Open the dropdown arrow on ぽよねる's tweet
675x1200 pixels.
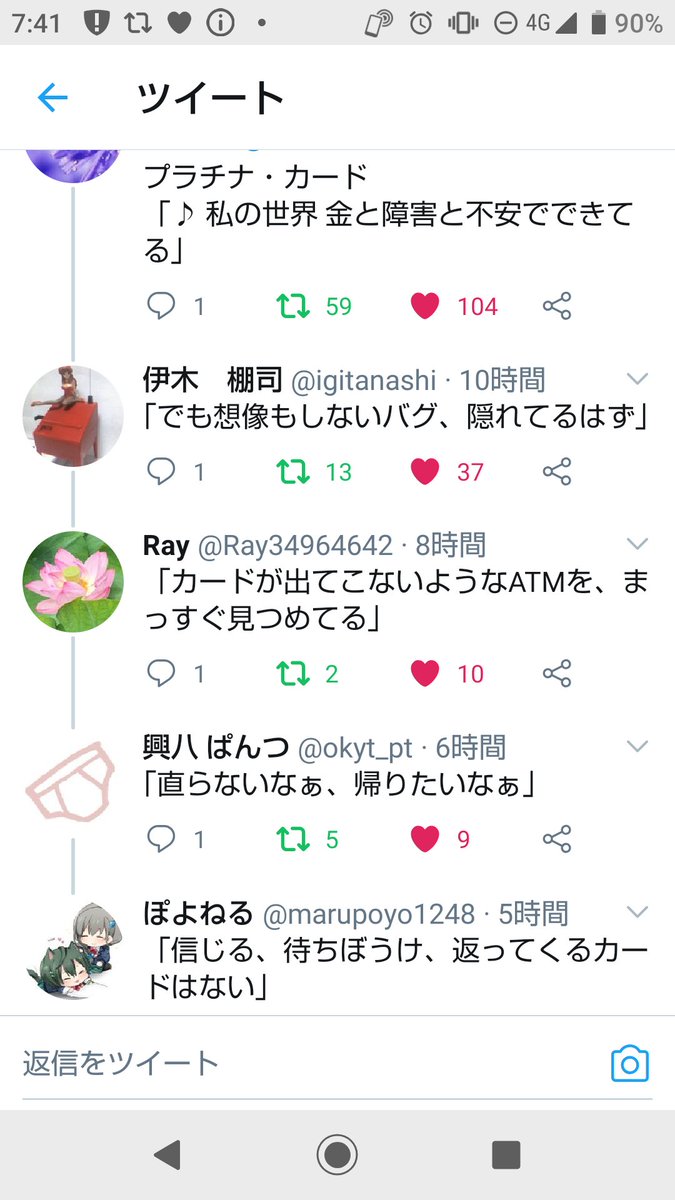(637, 911)
